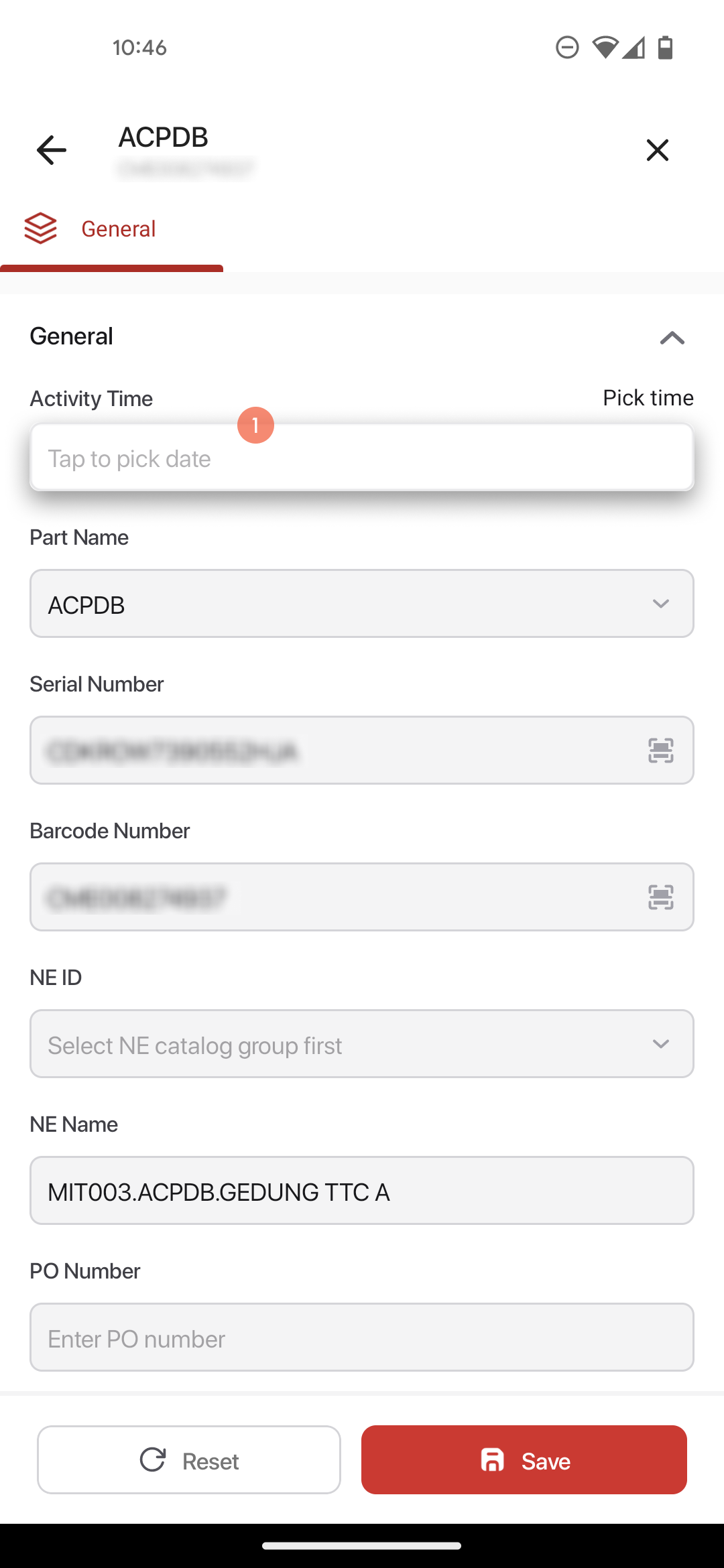
Task: Open the Part Name dropdown
Action: coord(362,604)
